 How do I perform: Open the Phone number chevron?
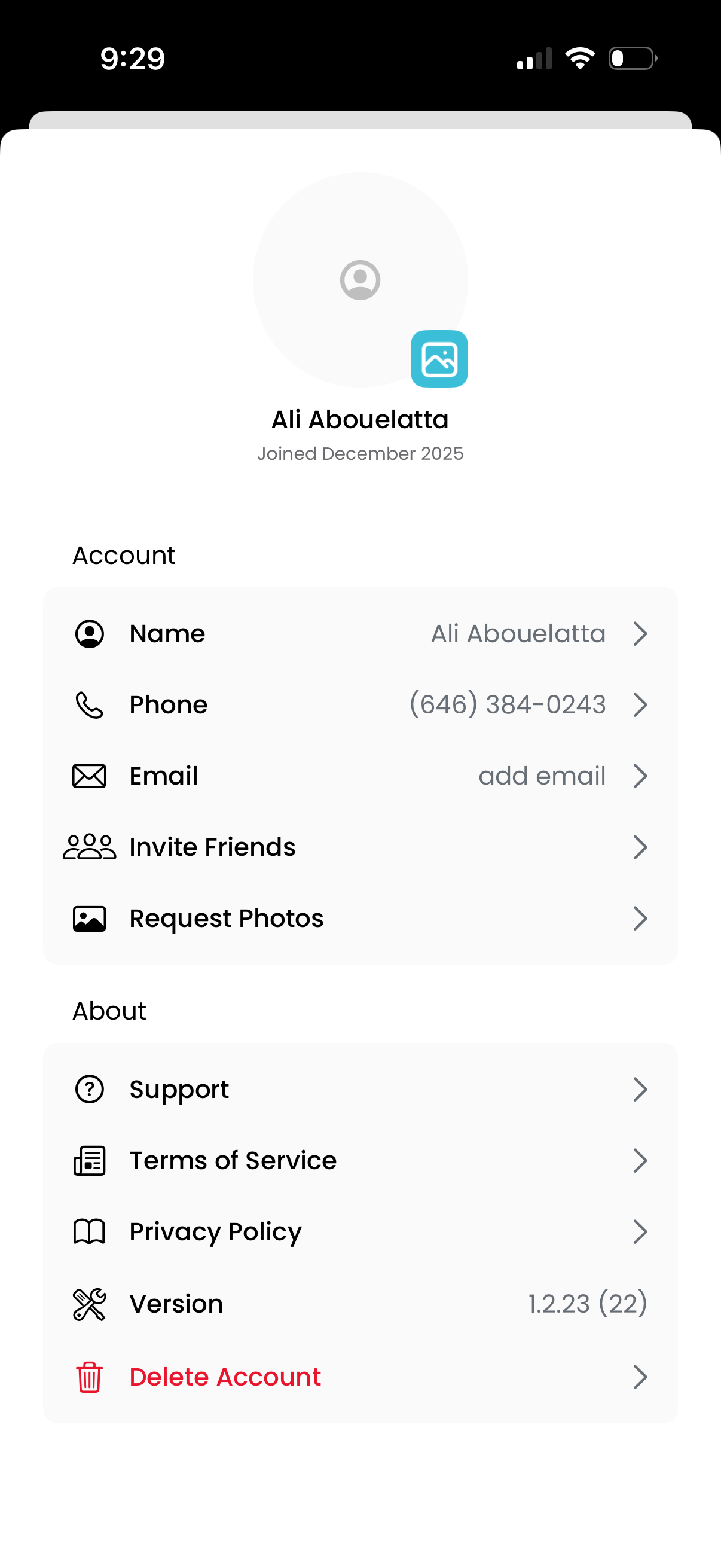point(641,705)
